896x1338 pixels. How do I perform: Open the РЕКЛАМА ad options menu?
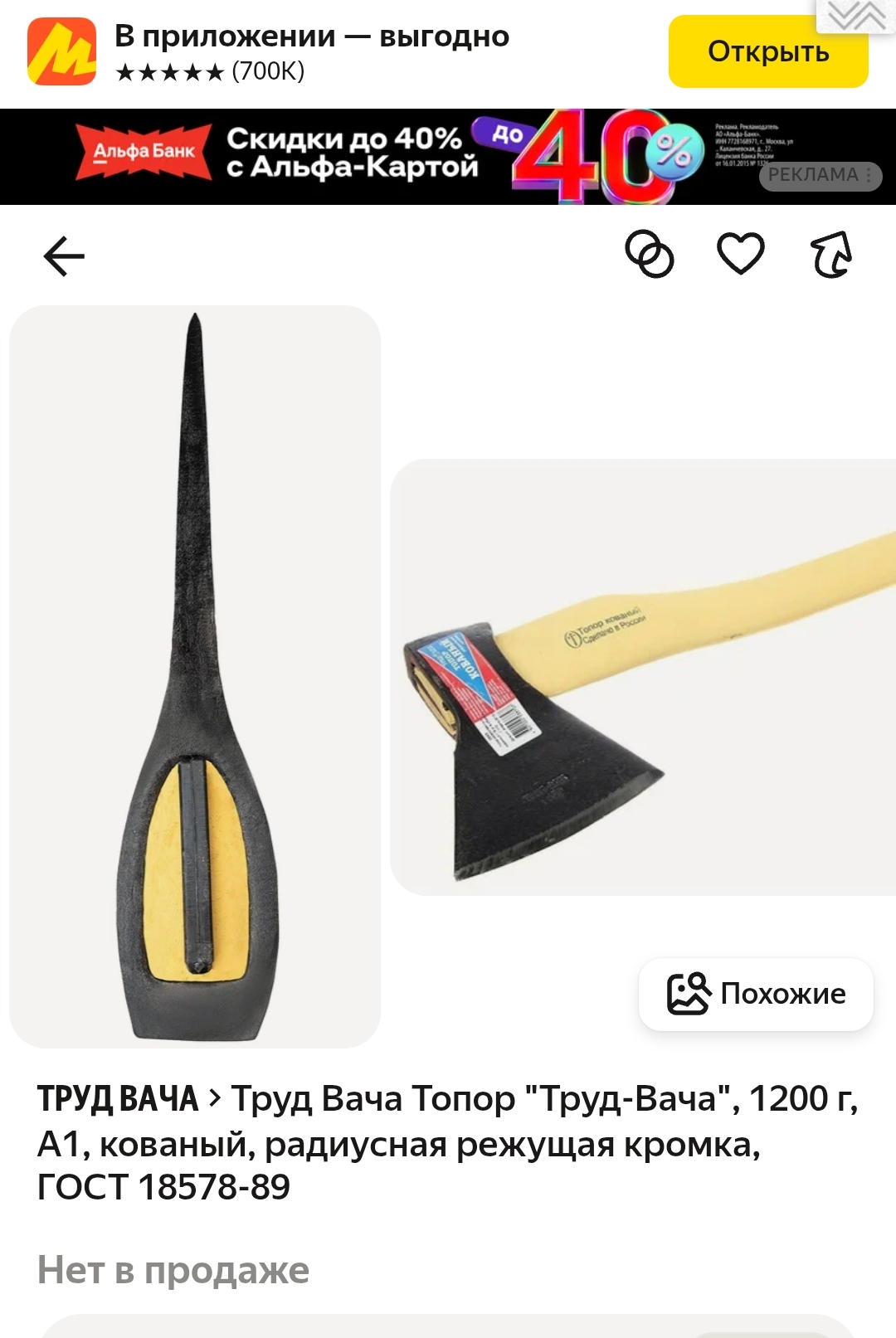pos(820,175)
